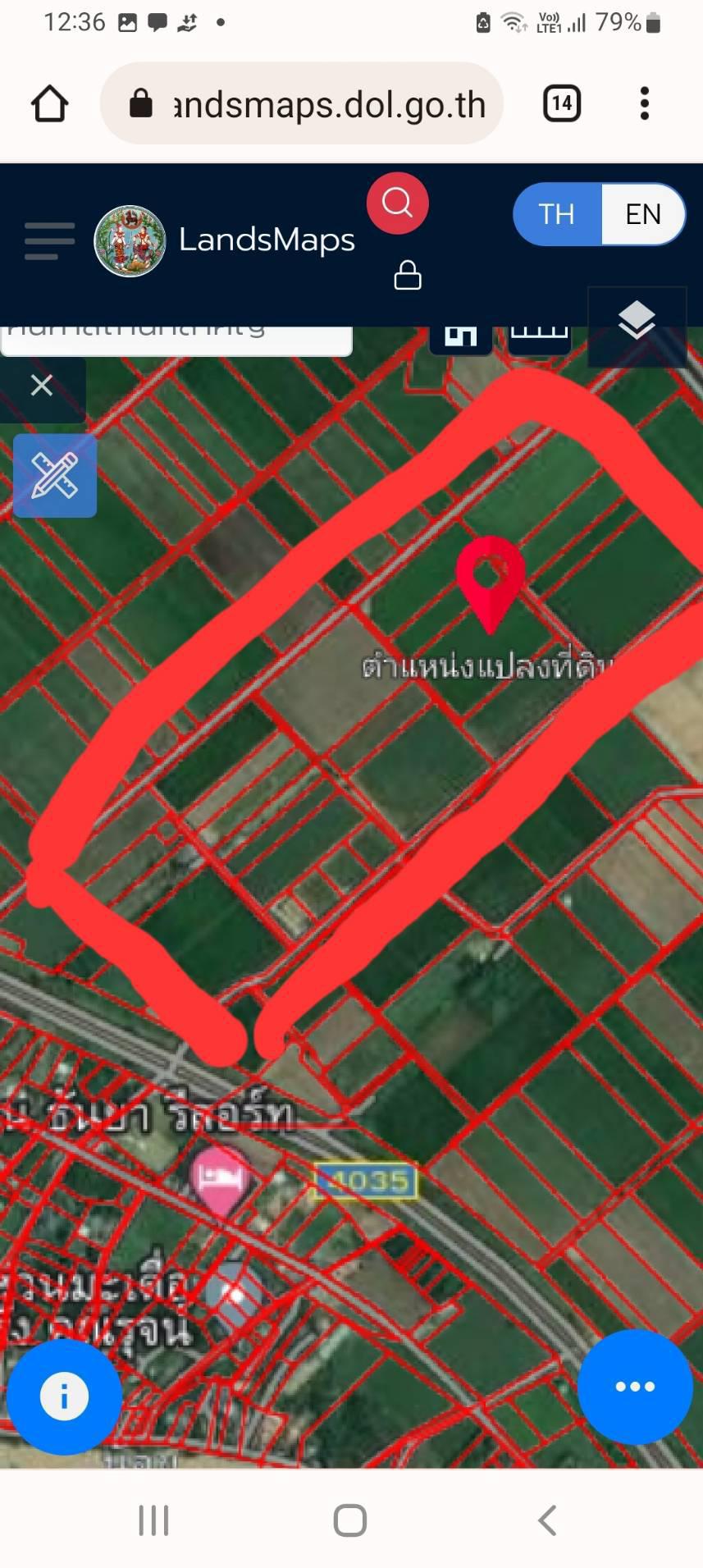Open the tab switcher showing 14 tabs
Screen dimensions: 703x1568
tap(562, 103)
